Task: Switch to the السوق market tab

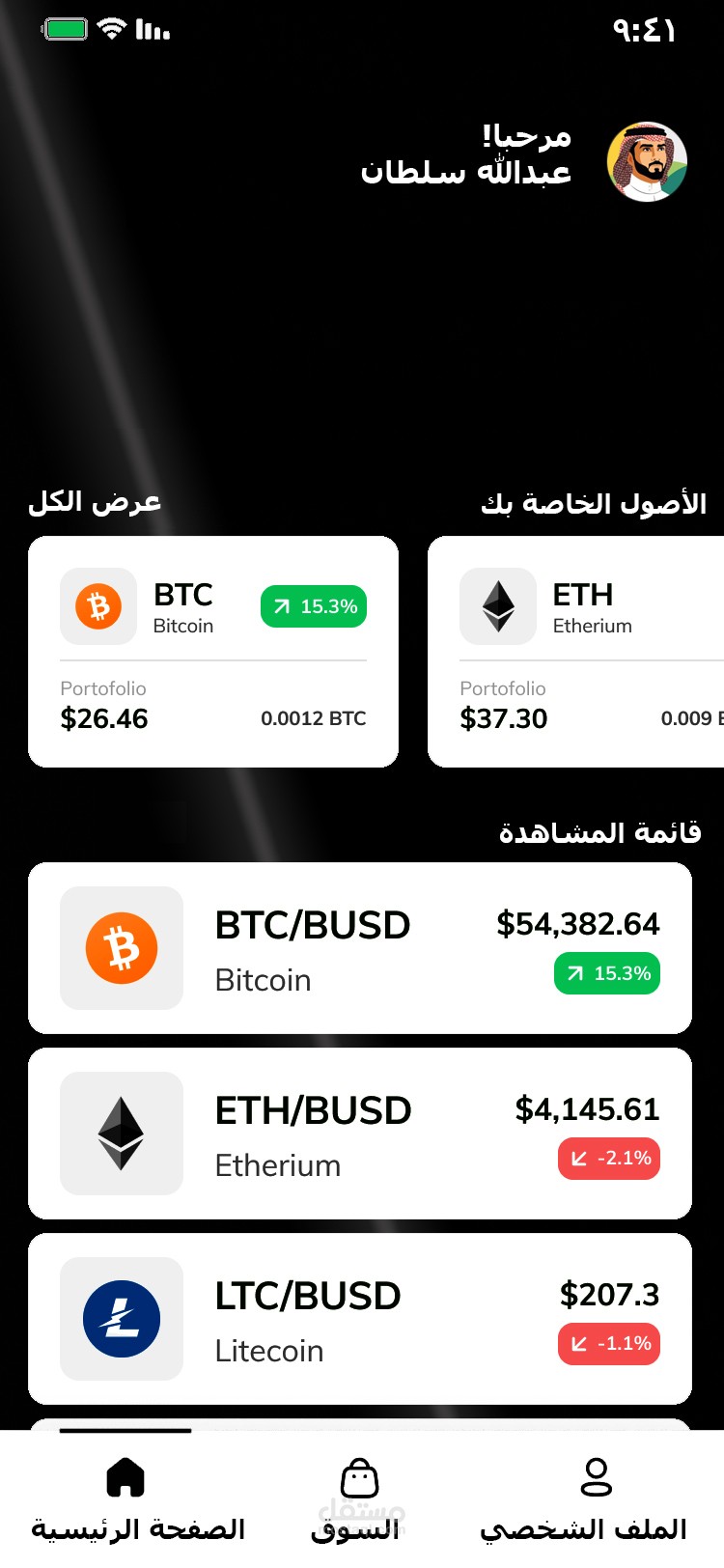Action: tap(361, 1506)
